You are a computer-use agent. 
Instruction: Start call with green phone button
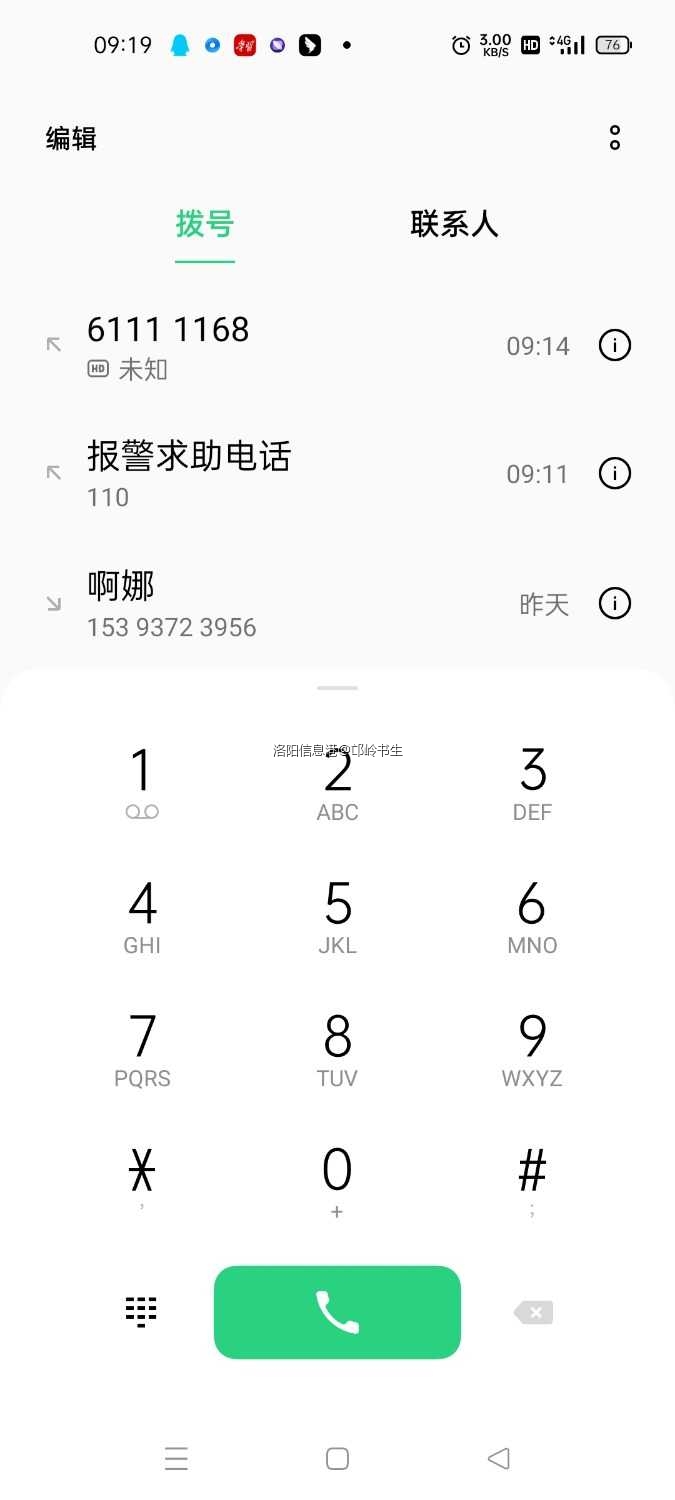point(338,1312)
